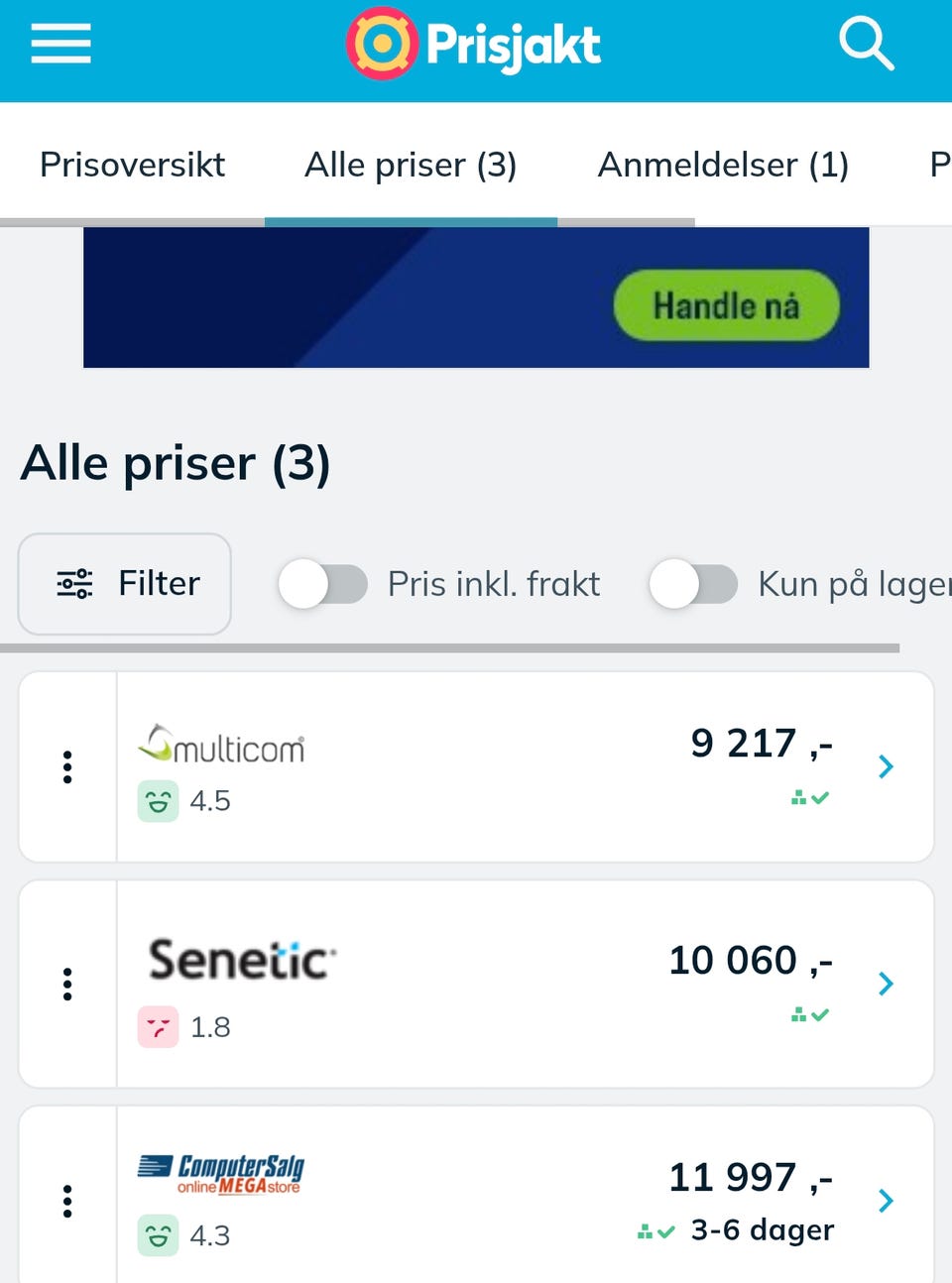
Task: Open the kebab menu next to Senetic
Action: pyautogui.click(x=66, y=984)
